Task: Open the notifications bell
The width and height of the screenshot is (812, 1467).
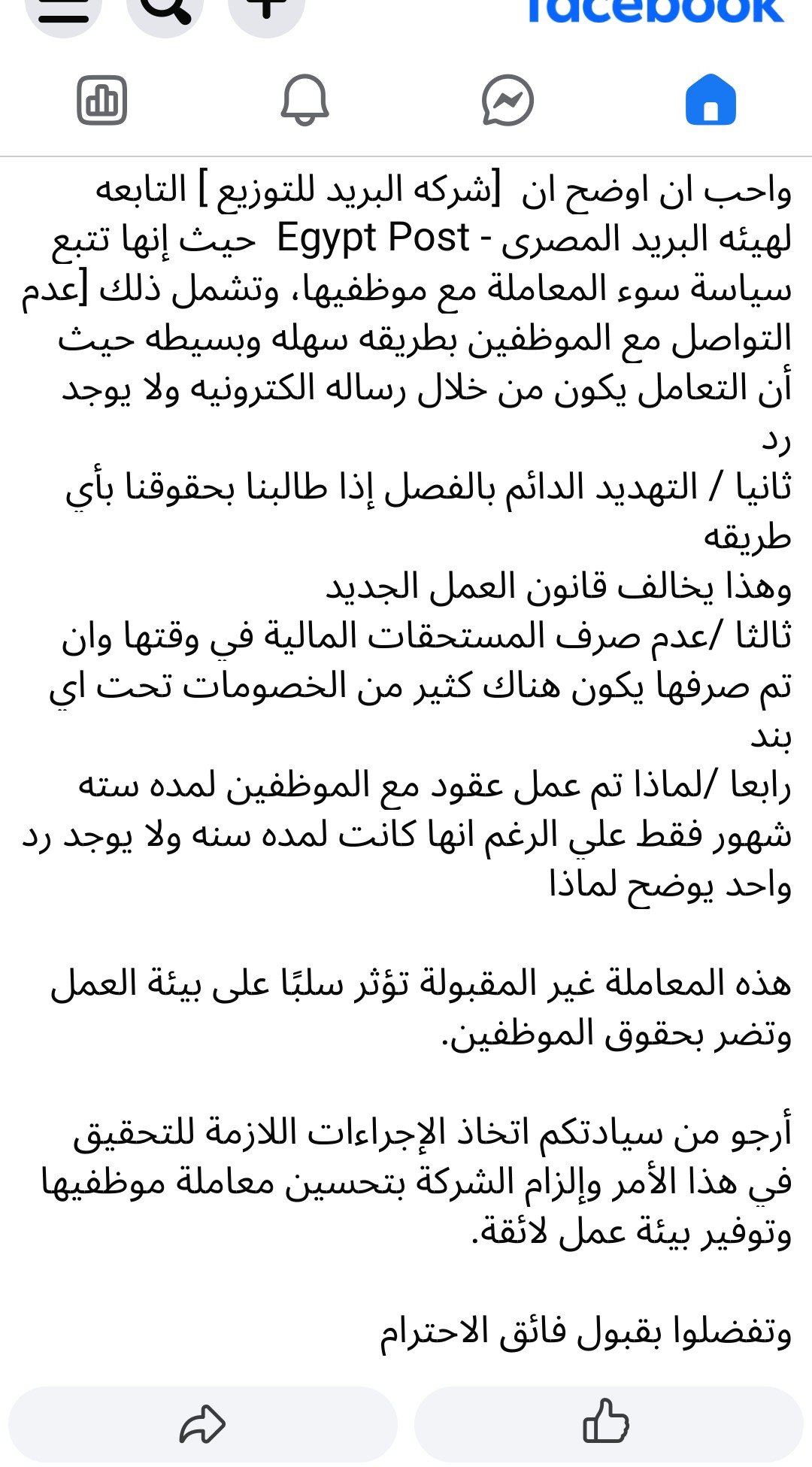Action: coord(304,100)
